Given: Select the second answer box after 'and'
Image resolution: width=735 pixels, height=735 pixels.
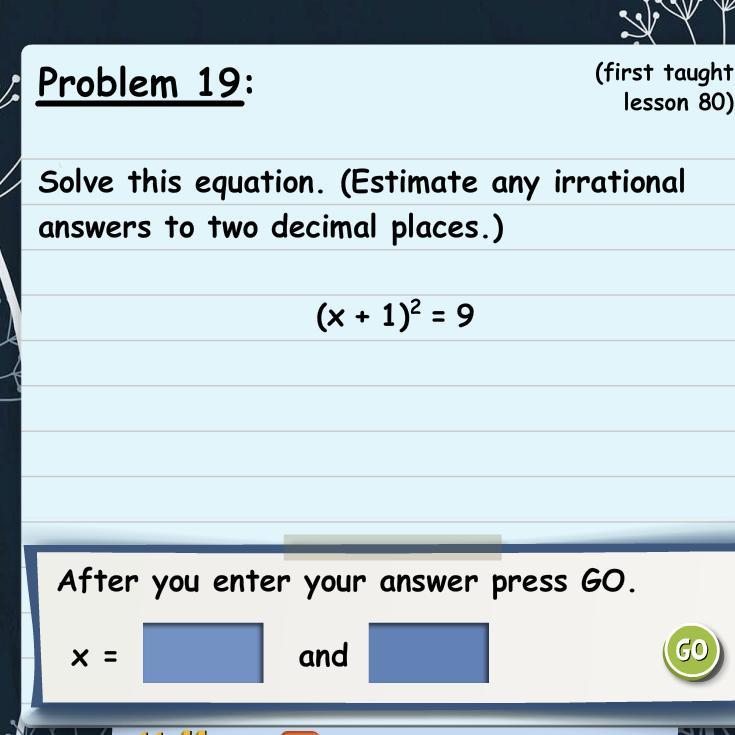Looking at the screenshot, I should [x=428, y=652].
